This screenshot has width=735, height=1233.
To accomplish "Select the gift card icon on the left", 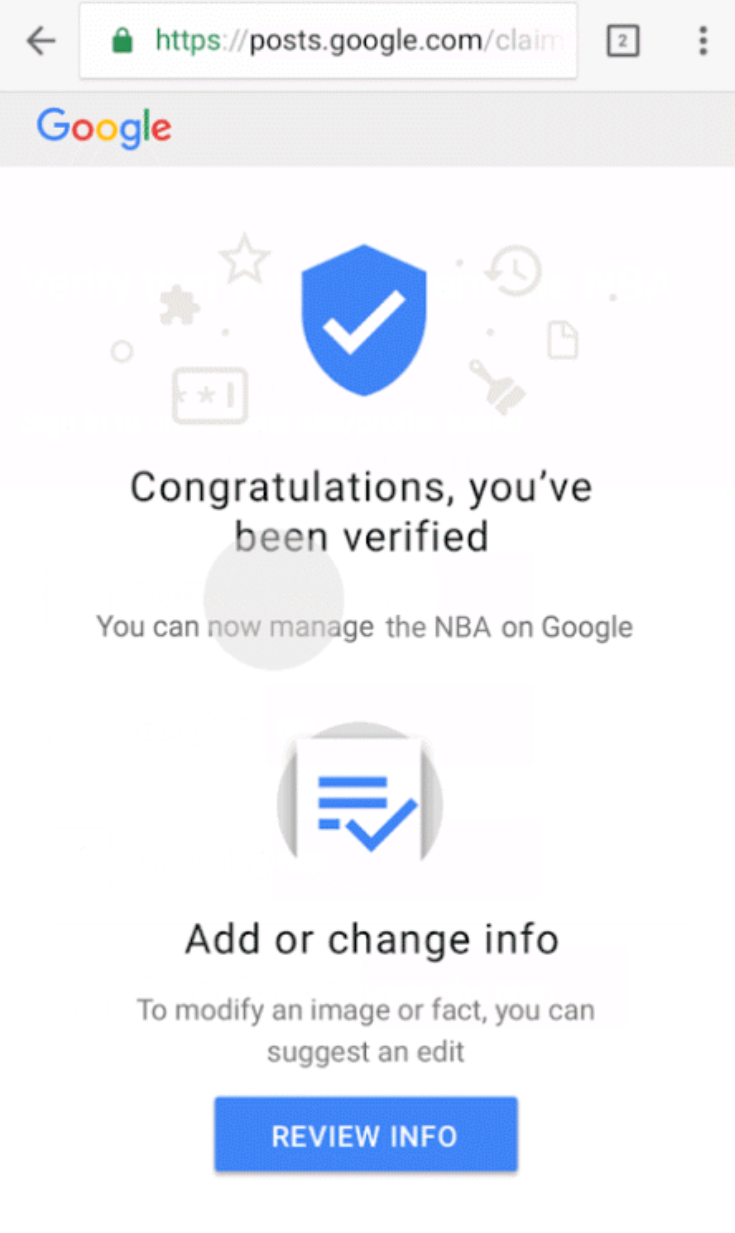I will click(210, 395).
